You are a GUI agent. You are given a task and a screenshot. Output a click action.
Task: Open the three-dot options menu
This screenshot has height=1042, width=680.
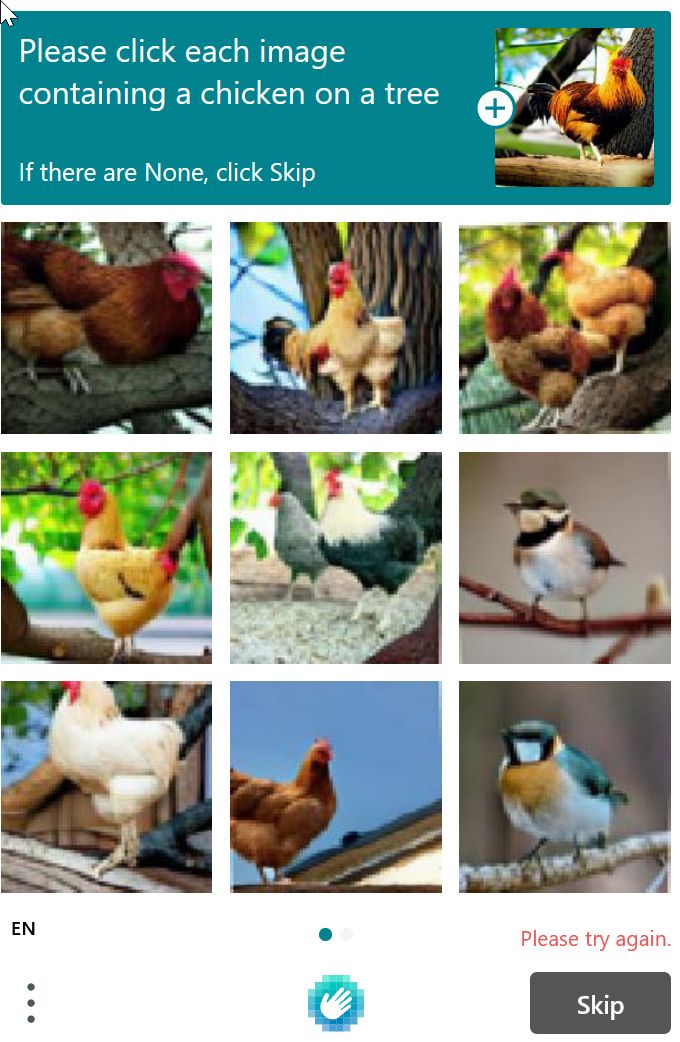tap(31, 1002)
